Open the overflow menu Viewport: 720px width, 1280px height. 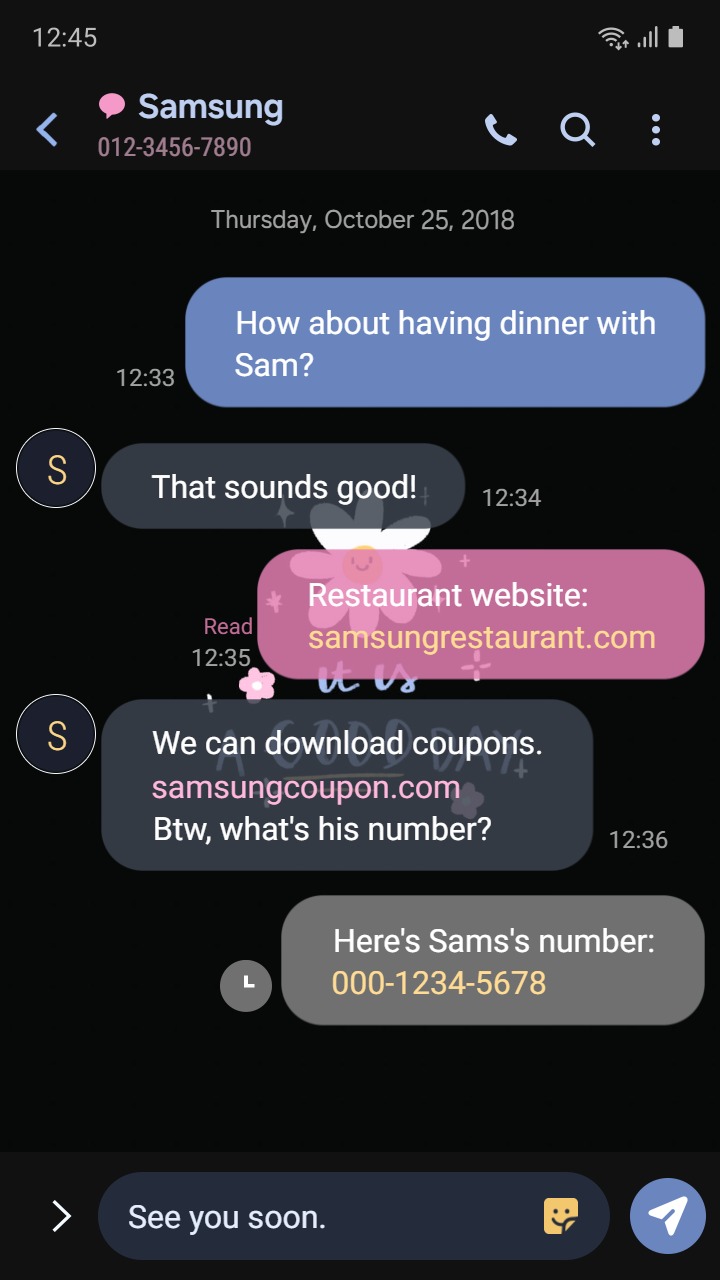coord(656,130)
